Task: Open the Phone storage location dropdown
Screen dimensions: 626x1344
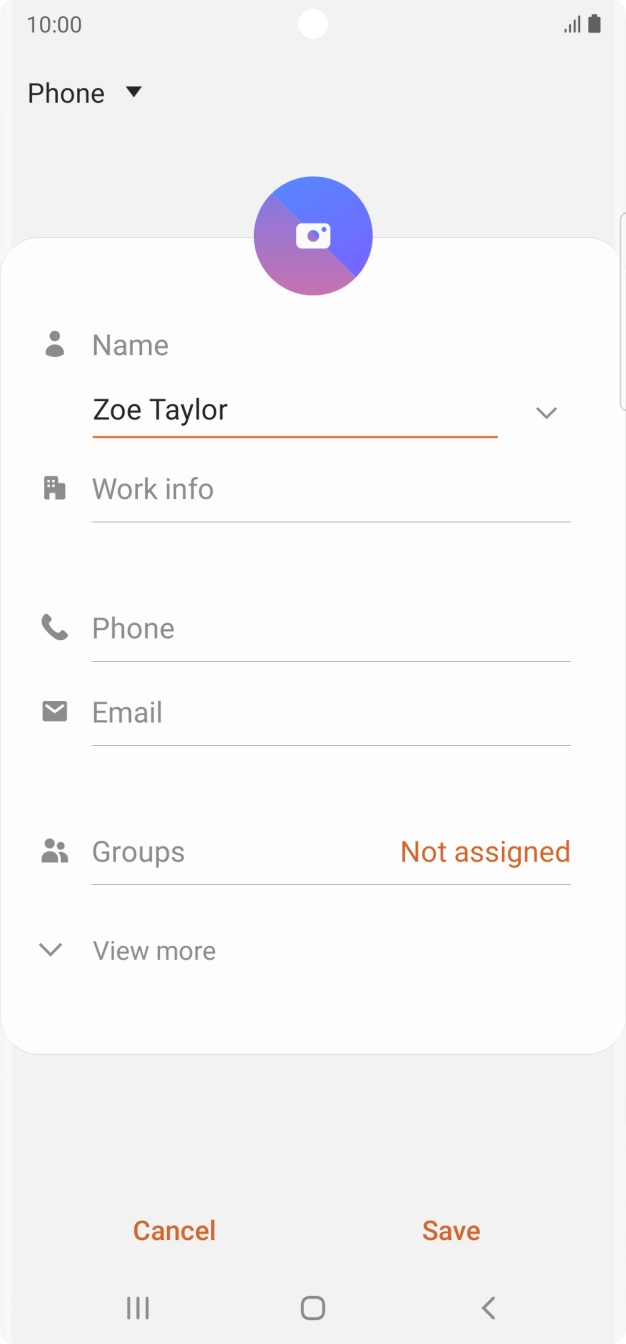Action: click(86, 93)
